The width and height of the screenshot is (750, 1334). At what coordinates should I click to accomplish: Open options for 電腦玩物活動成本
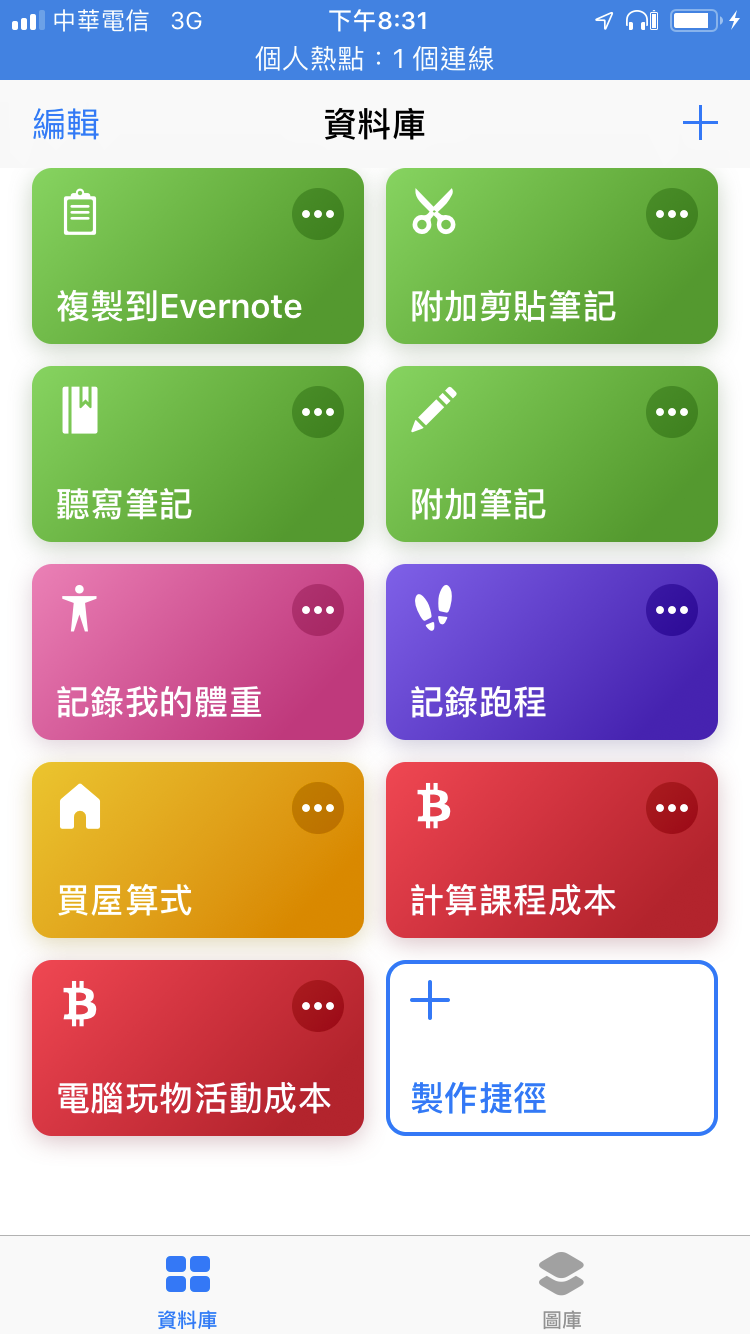coord(318,1006)
